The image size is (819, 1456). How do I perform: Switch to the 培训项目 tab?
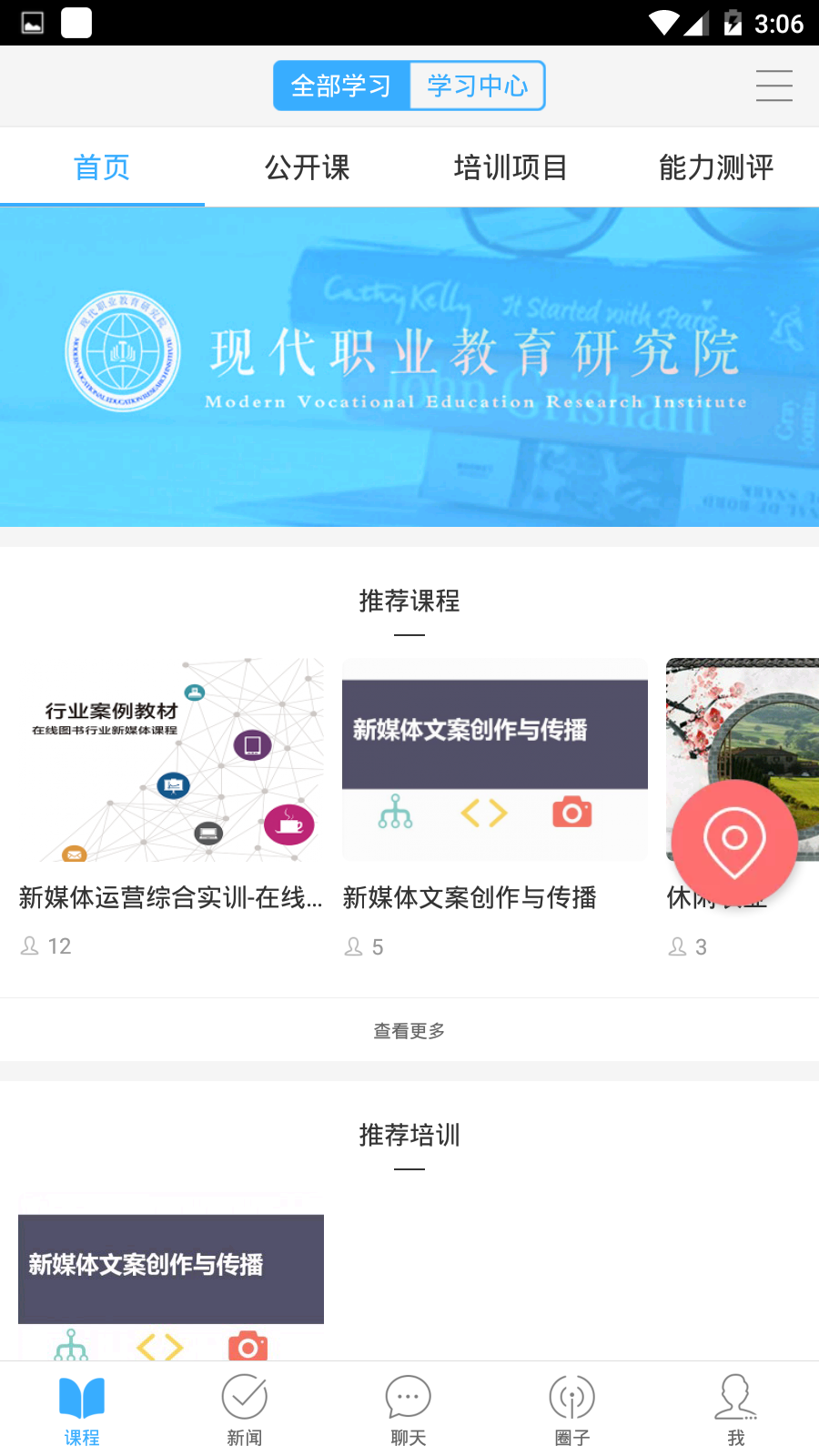point(511,167)
